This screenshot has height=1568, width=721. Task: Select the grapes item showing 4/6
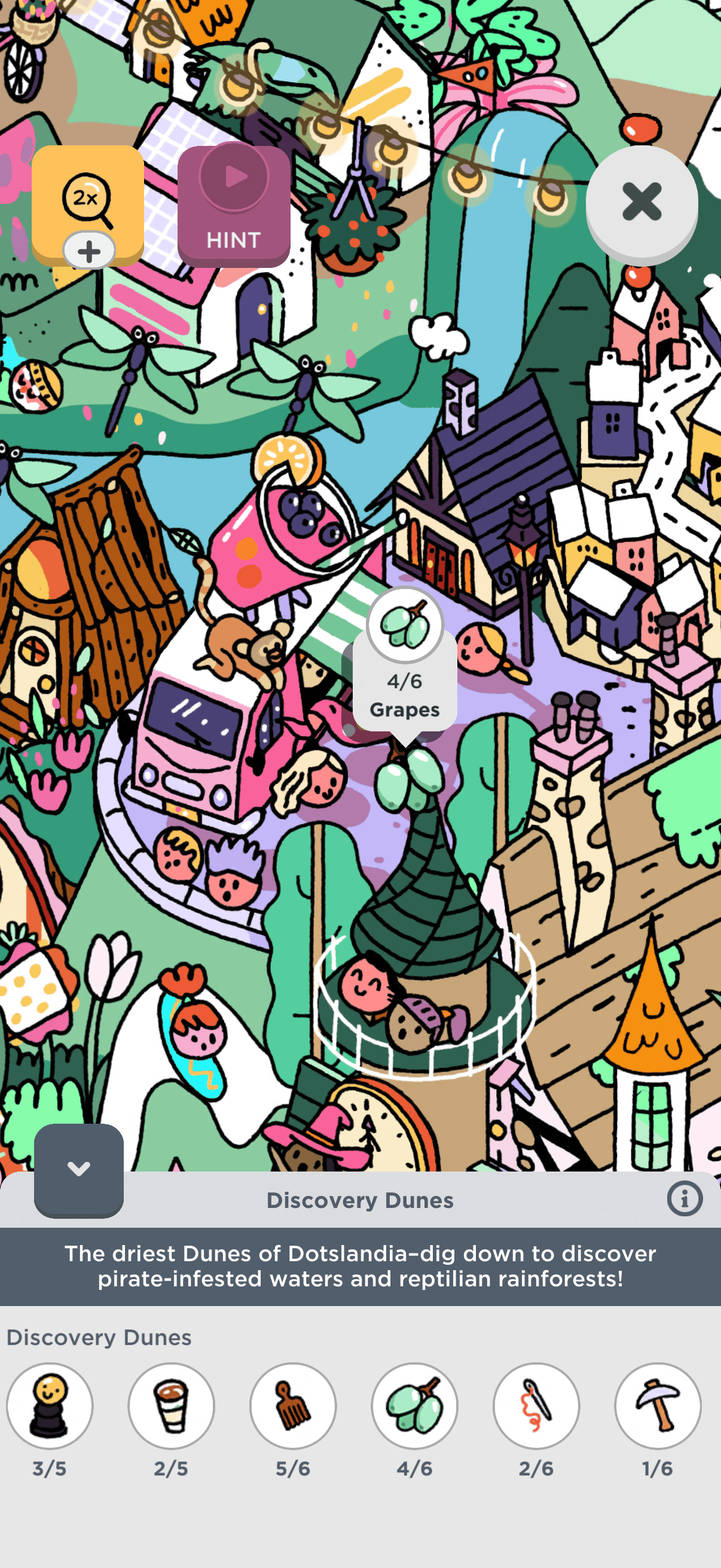click(415, 1405)
